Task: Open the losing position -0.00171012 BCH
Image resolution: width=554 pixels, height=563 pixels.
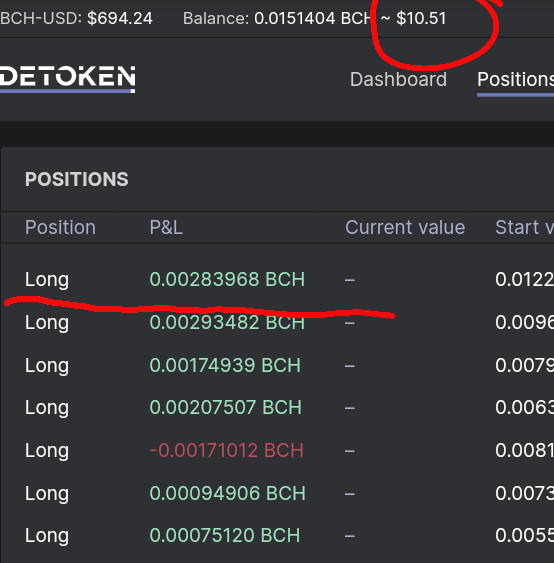Action: tap(277, 450)
